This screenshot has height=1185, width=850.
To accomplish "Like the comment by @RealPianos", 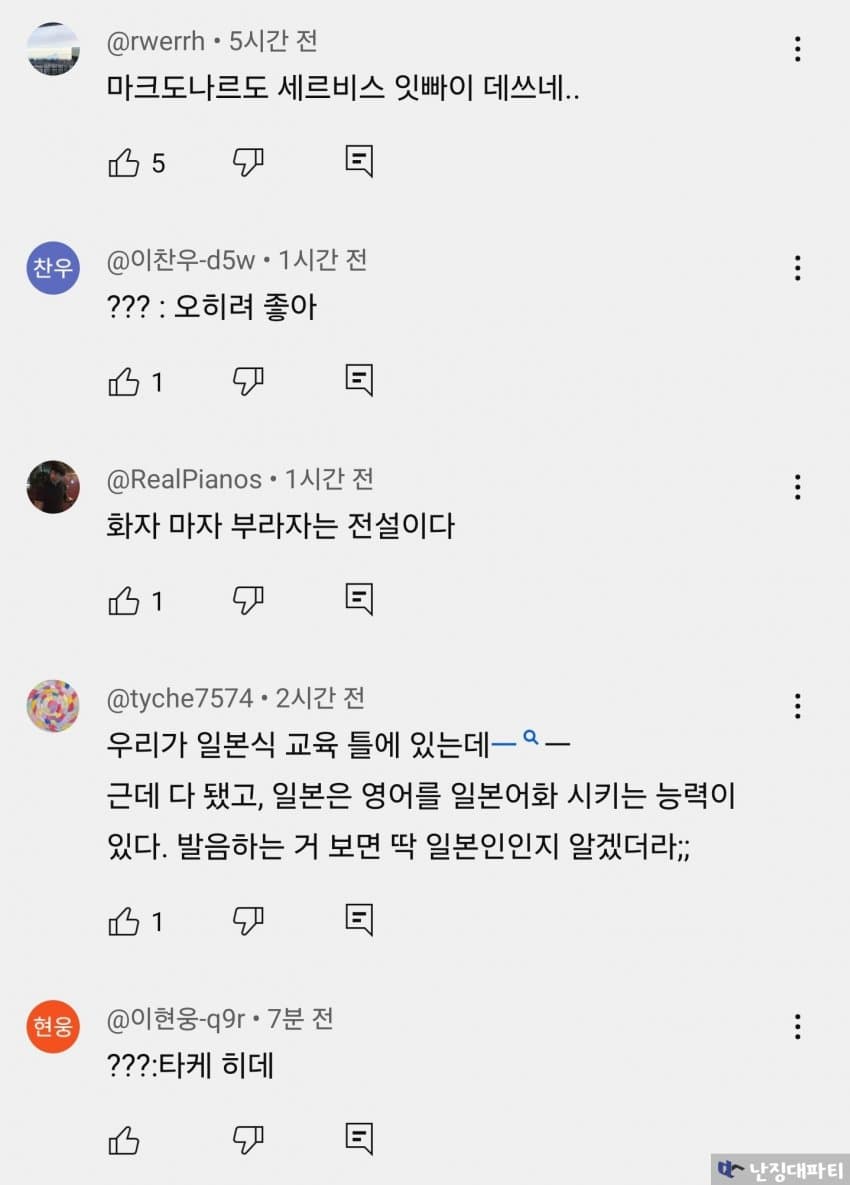I will pos(124,601).
